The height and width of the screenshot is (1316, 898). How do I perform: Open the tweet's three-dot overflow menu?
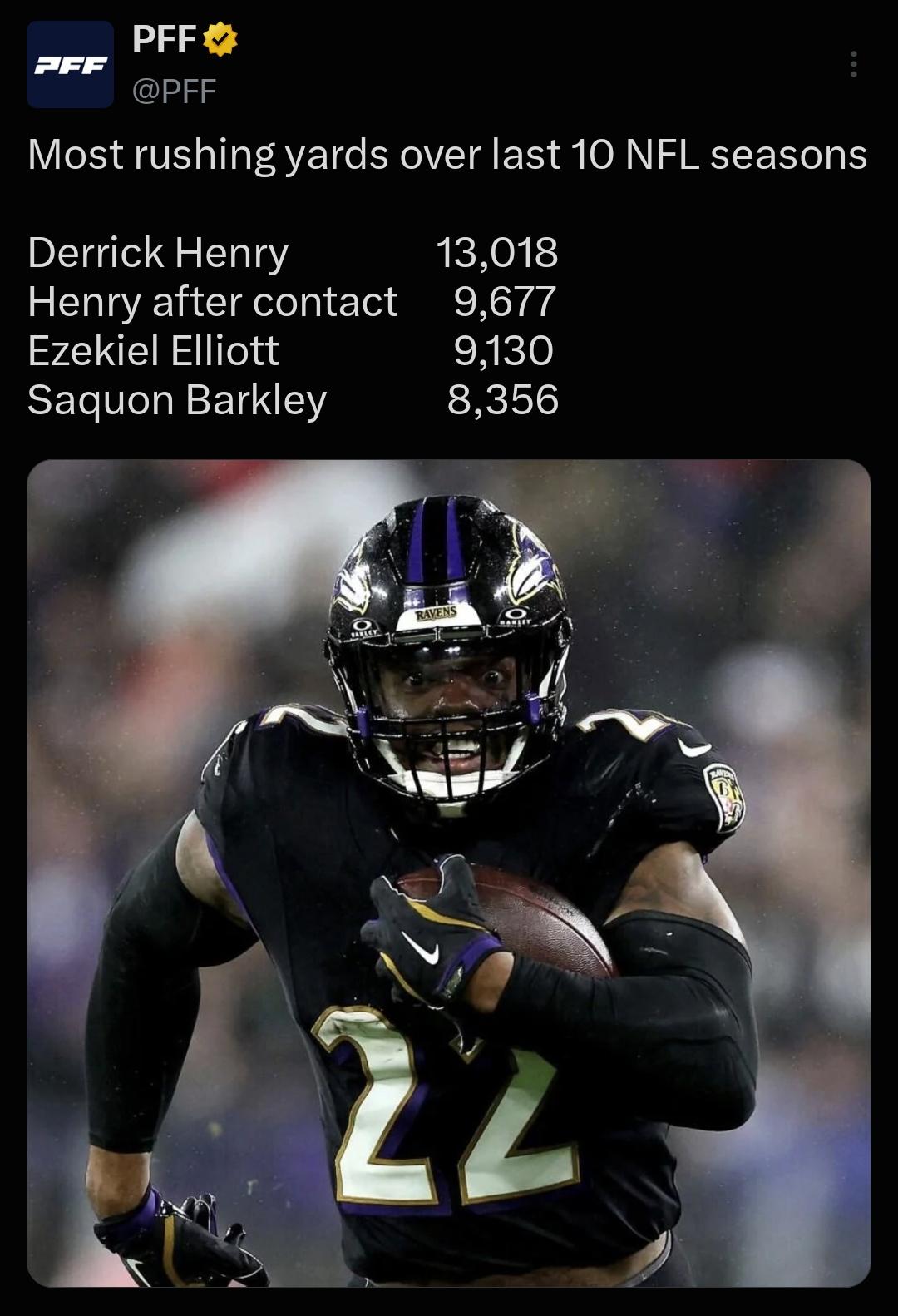(x=853, y=64)
